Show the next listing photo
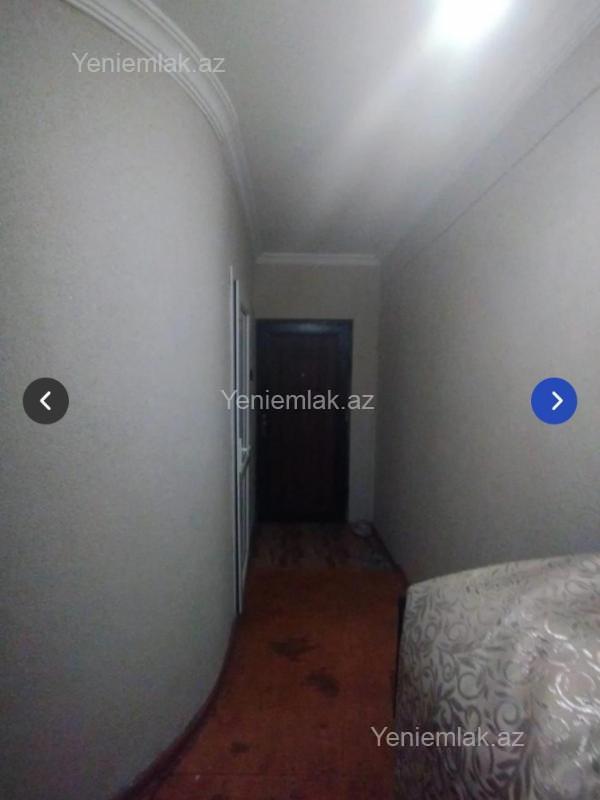Viewport: 600px width, 800px height. pyautogui.click(x=554, y=401)
